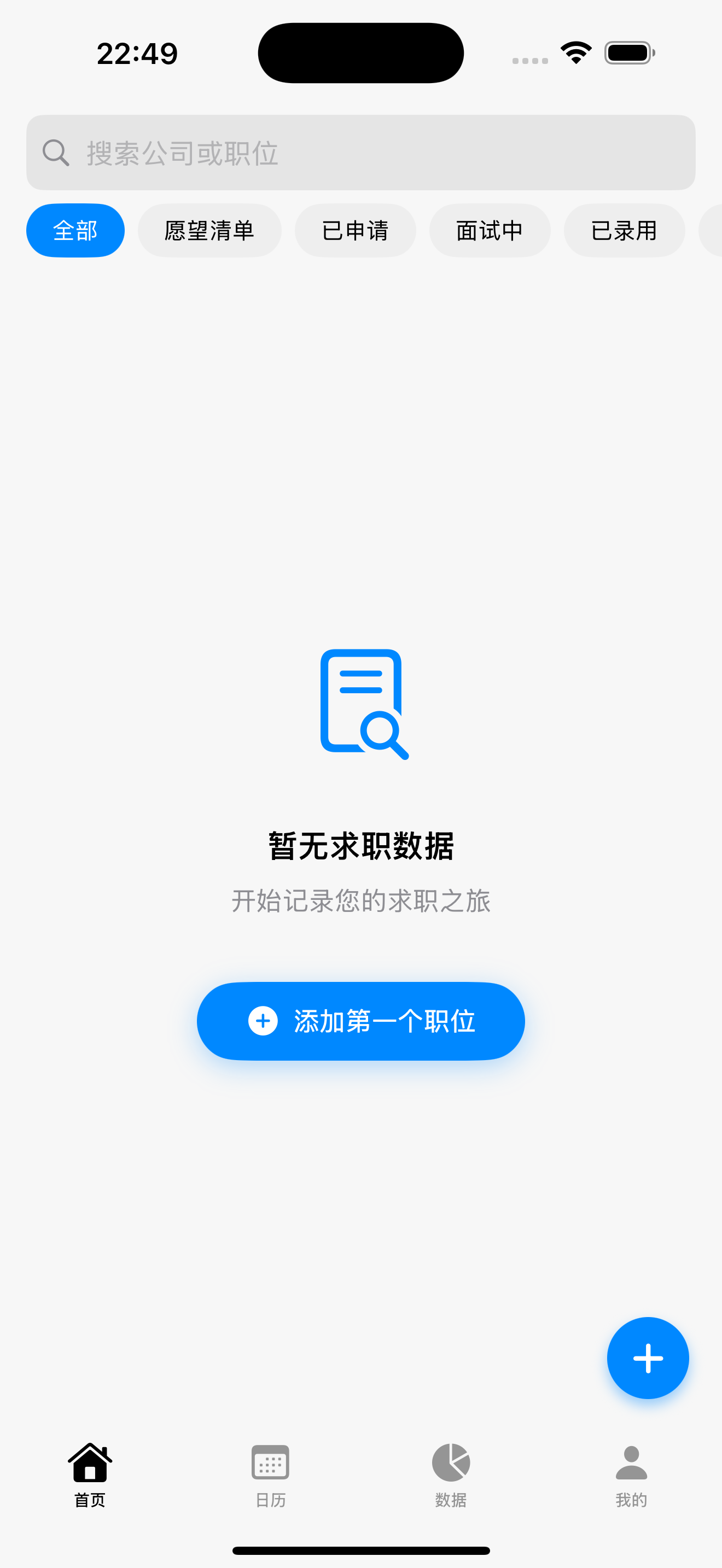The image size is (722, 1568).
Task: Open the 我的 tab
Action: coord(632,1479)
